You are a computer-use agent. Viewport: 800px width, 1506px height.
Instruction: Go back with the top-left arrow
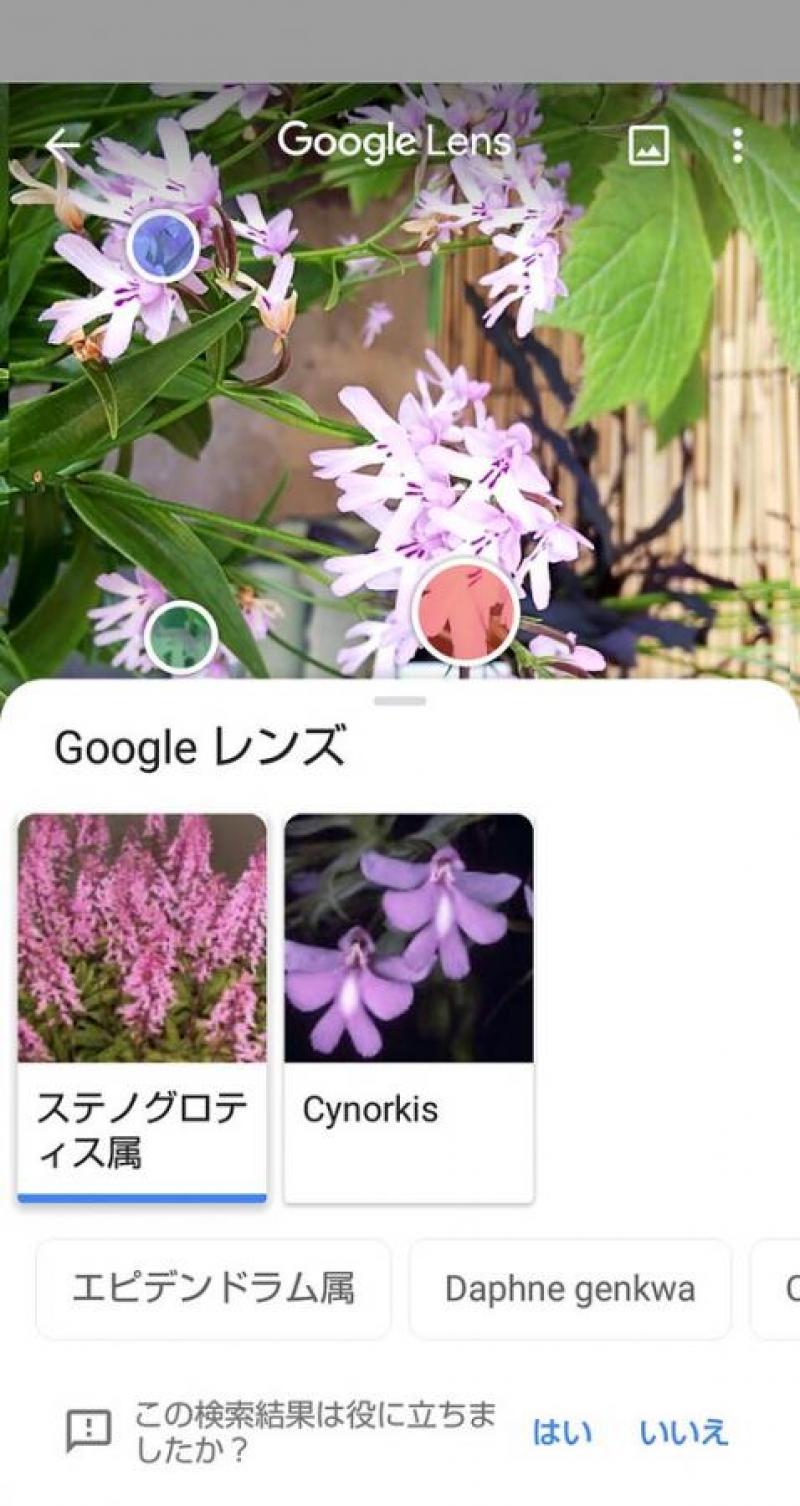point(62,146)
